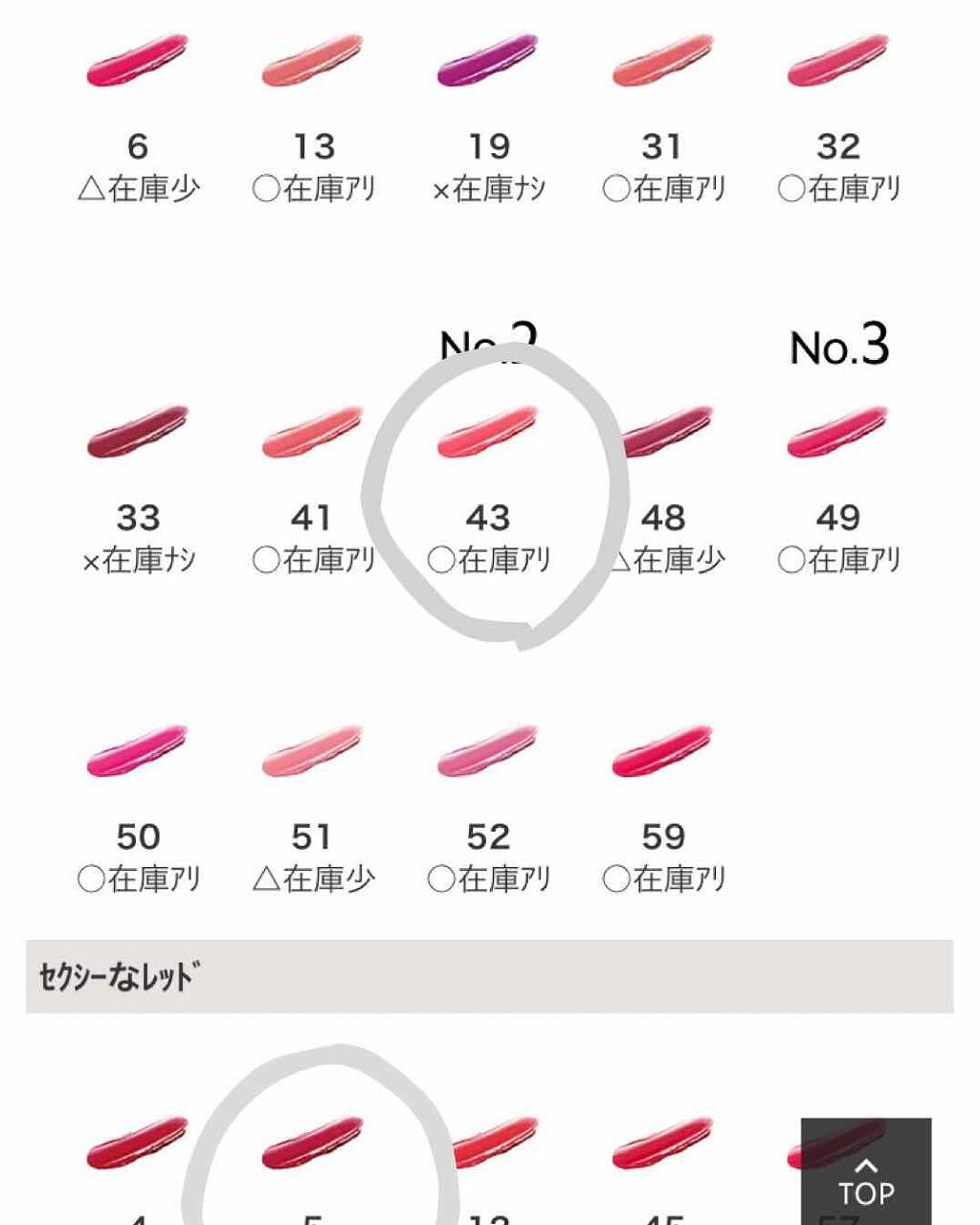
Task: Pick the circled shade 43
Action: pos(488,433)
